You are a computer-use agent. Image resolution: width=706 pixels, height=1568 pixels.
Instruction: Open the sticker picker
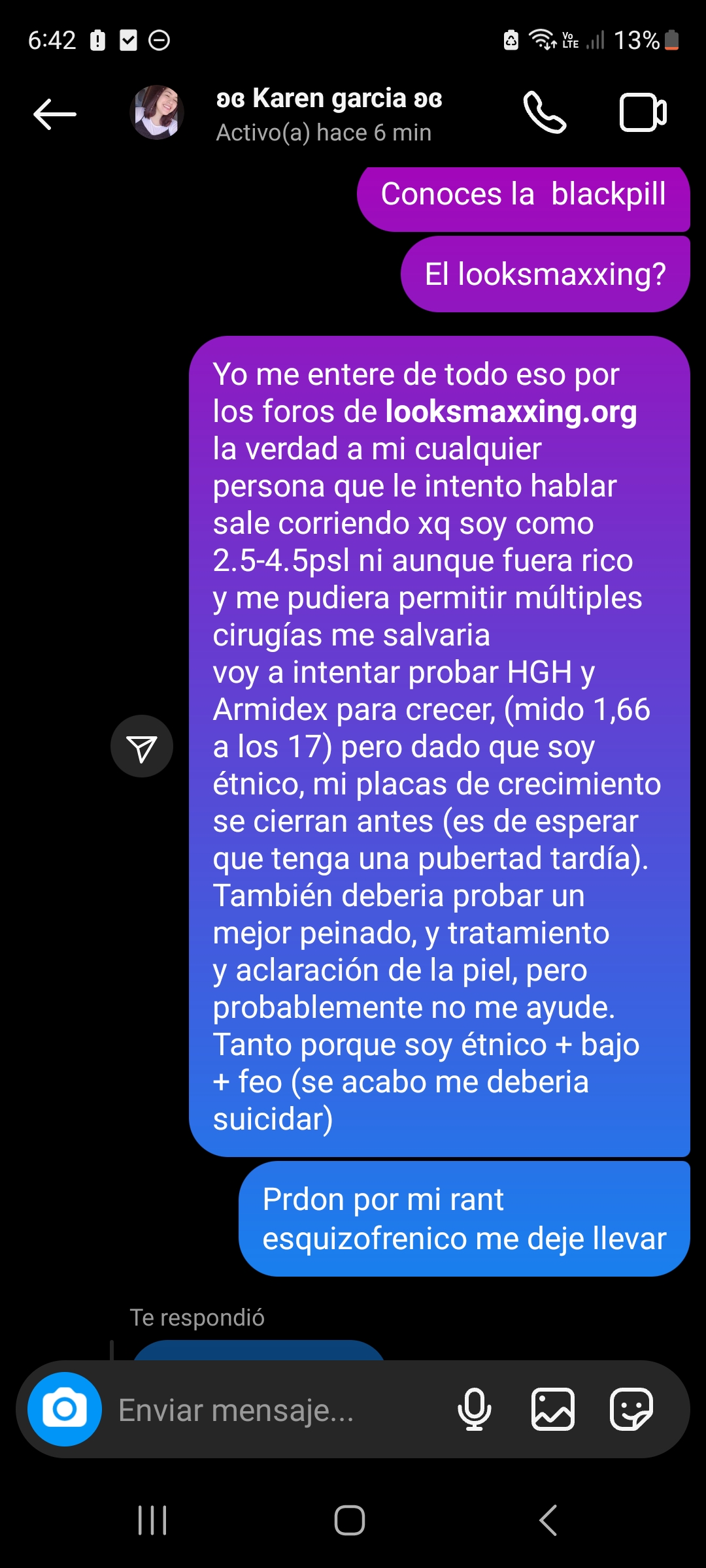pos(631,1409)
